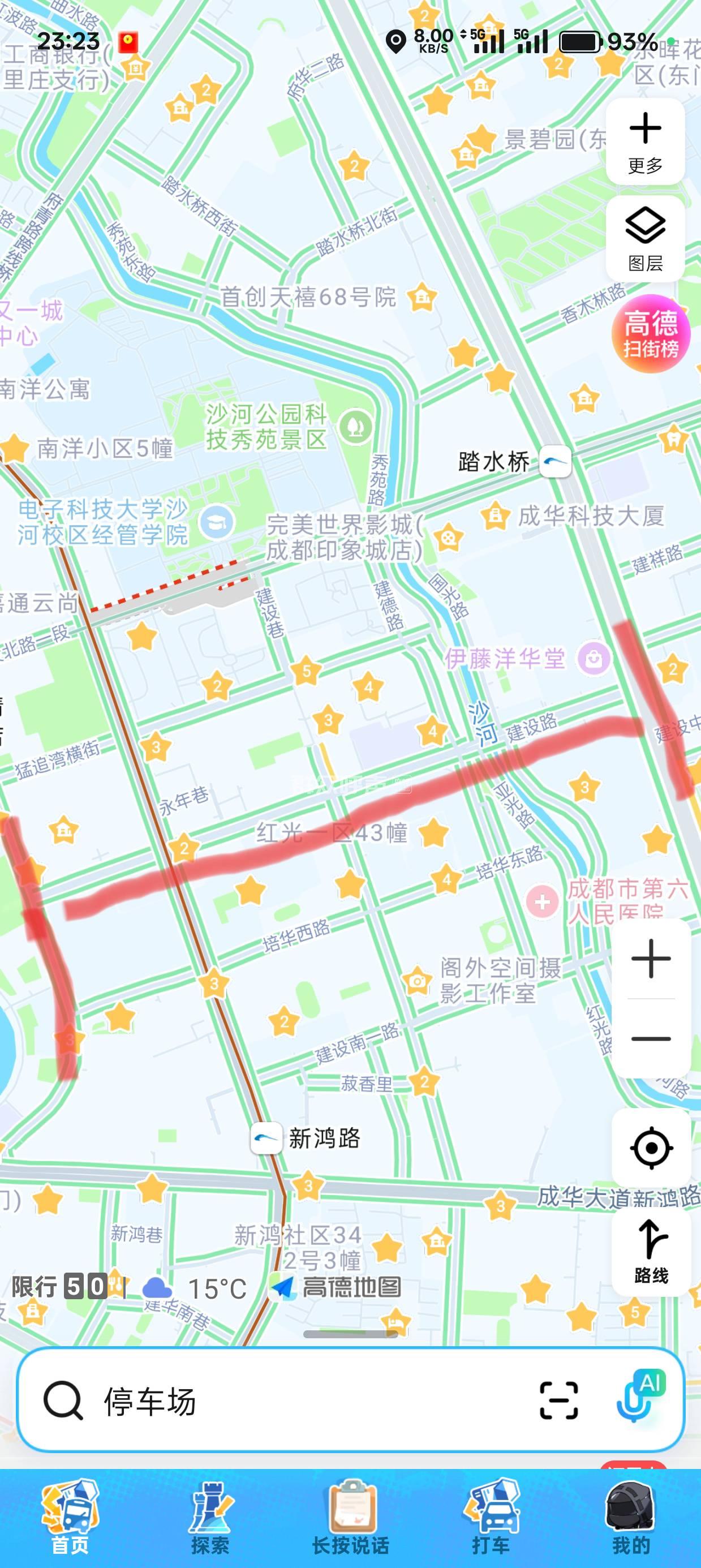Center map on my current location

[651, 1148]
